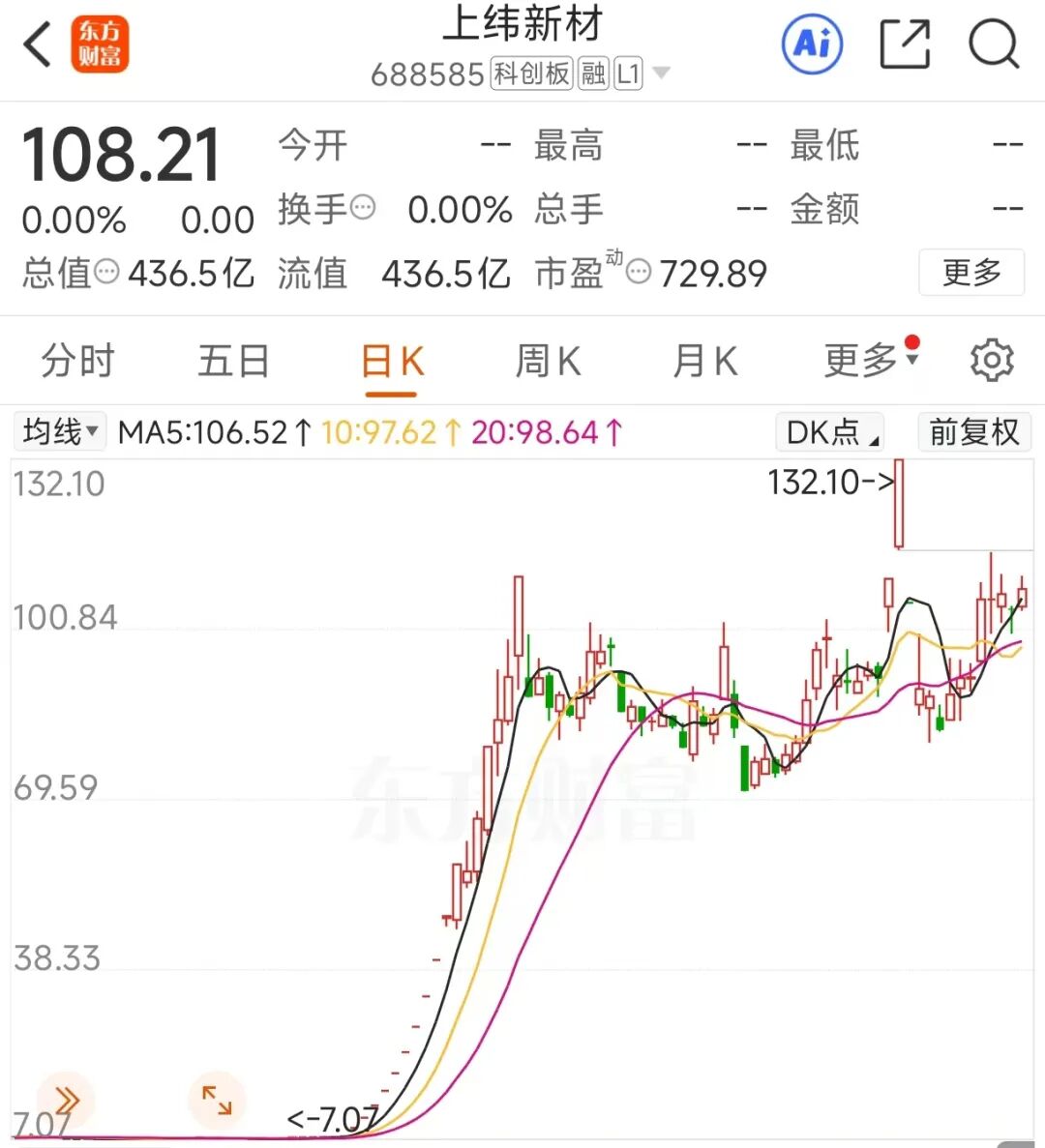Open the AI assistant icon
This screenshot has height=1148, width=1045.
(x=812, y=44)
